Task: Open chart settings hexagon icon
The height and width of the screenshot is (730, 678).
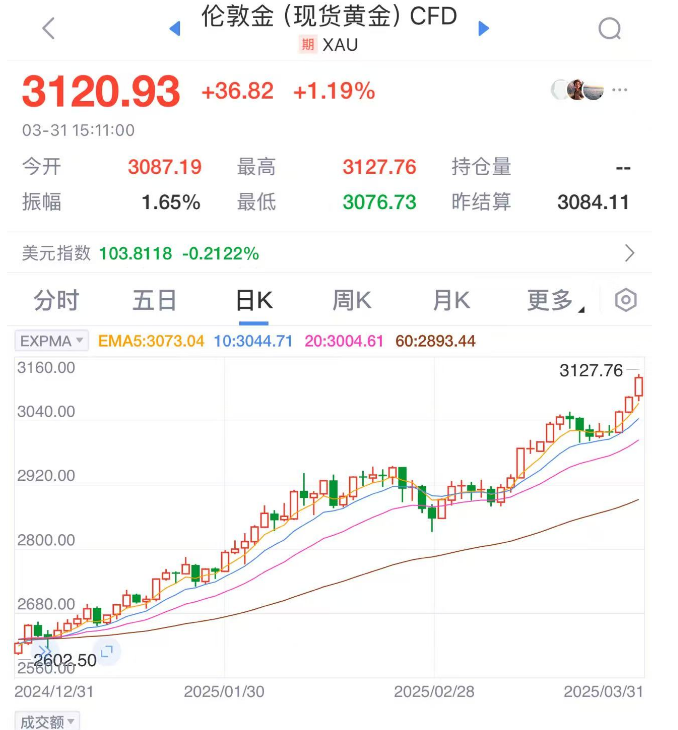Action: coord(626,300)
